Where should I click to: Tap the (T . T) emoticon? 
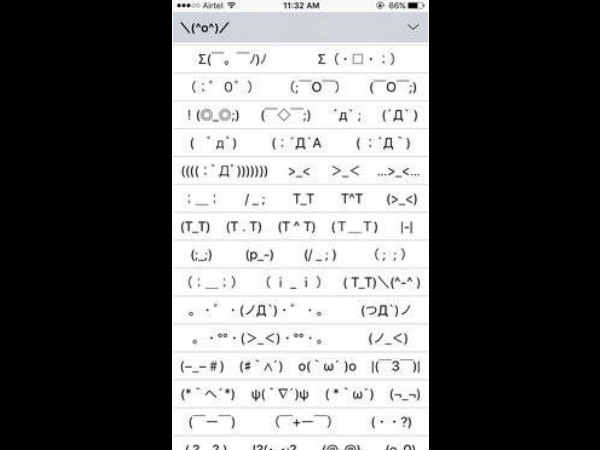click(244, 227)
